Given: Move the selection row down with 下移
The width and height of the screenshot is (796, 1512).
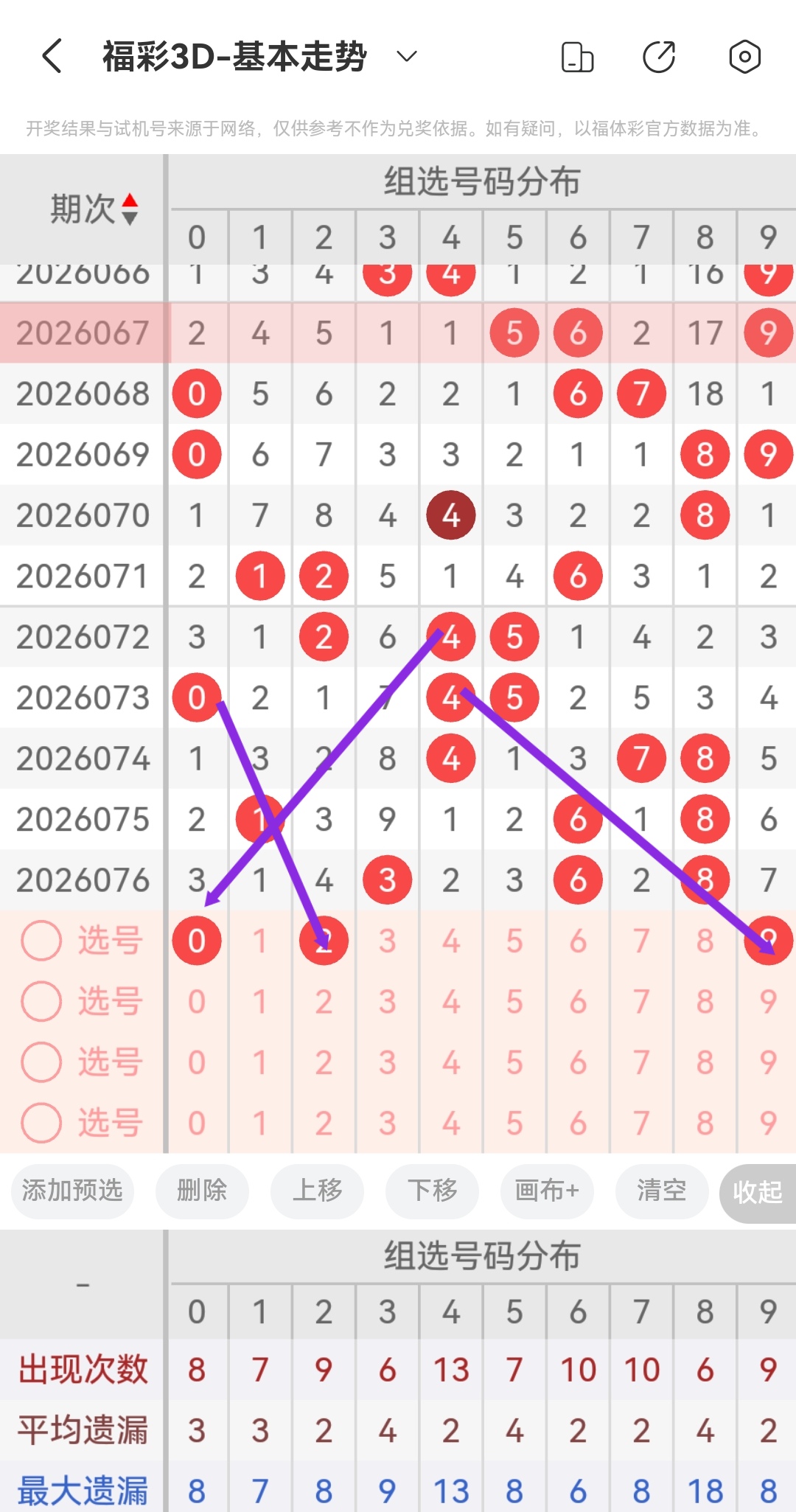Looking at the screenshot, I should (432, 1190).
